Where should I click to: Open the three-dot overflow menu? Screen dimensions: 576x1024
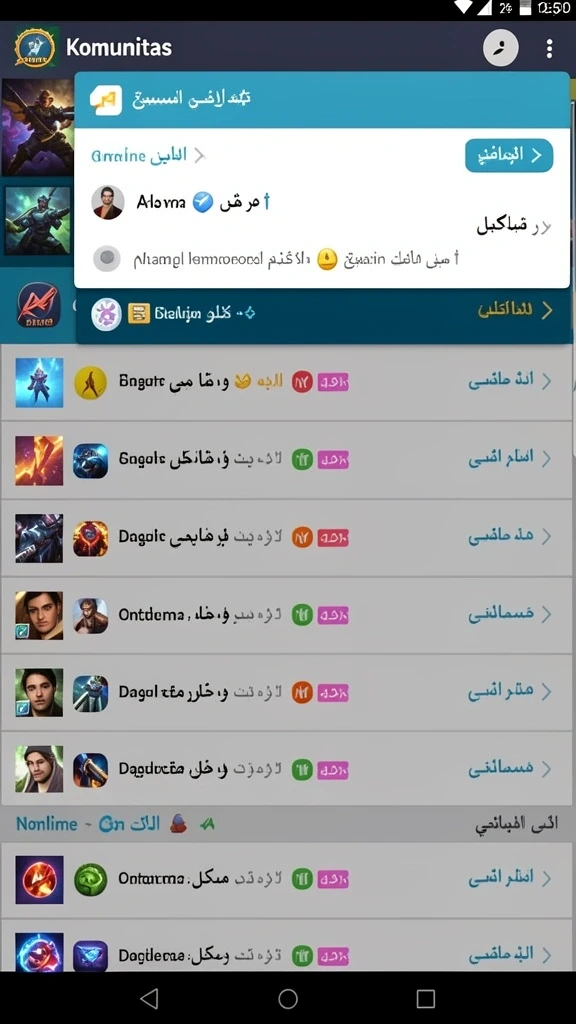click(549, 48)
